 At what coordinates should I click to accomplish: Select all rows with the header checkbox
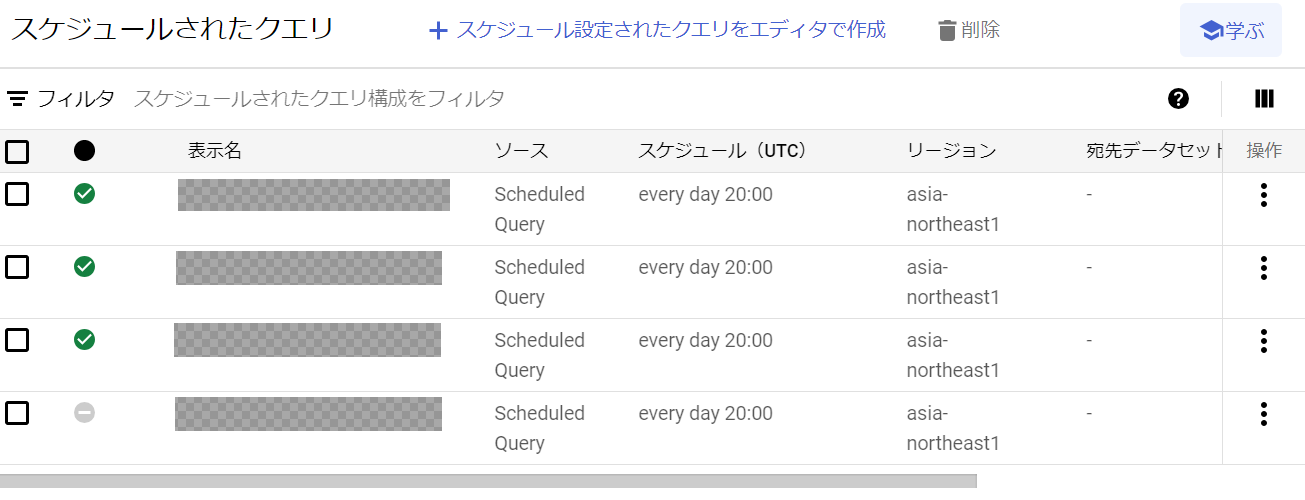[17, 152]
